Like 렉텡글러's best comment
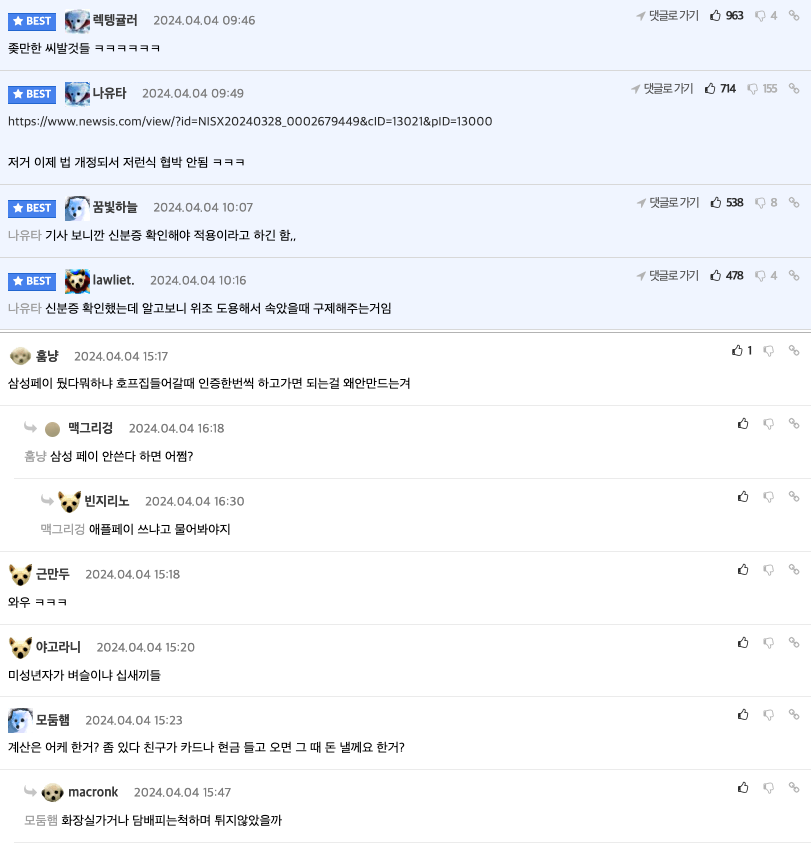Screen dimensions: 811x848 tap(716, 16)
